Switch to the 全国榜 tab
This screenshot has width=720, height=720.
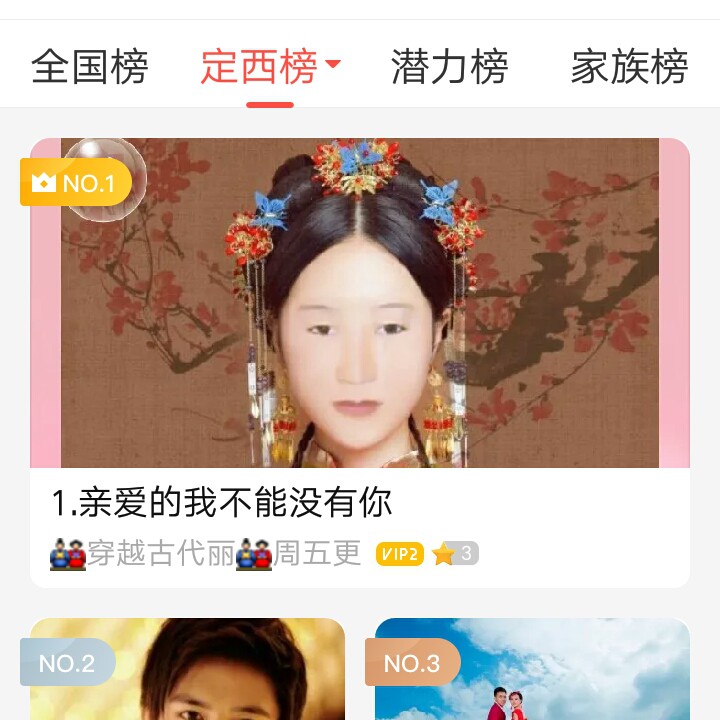pyautogui.click(x=90, y=67)
